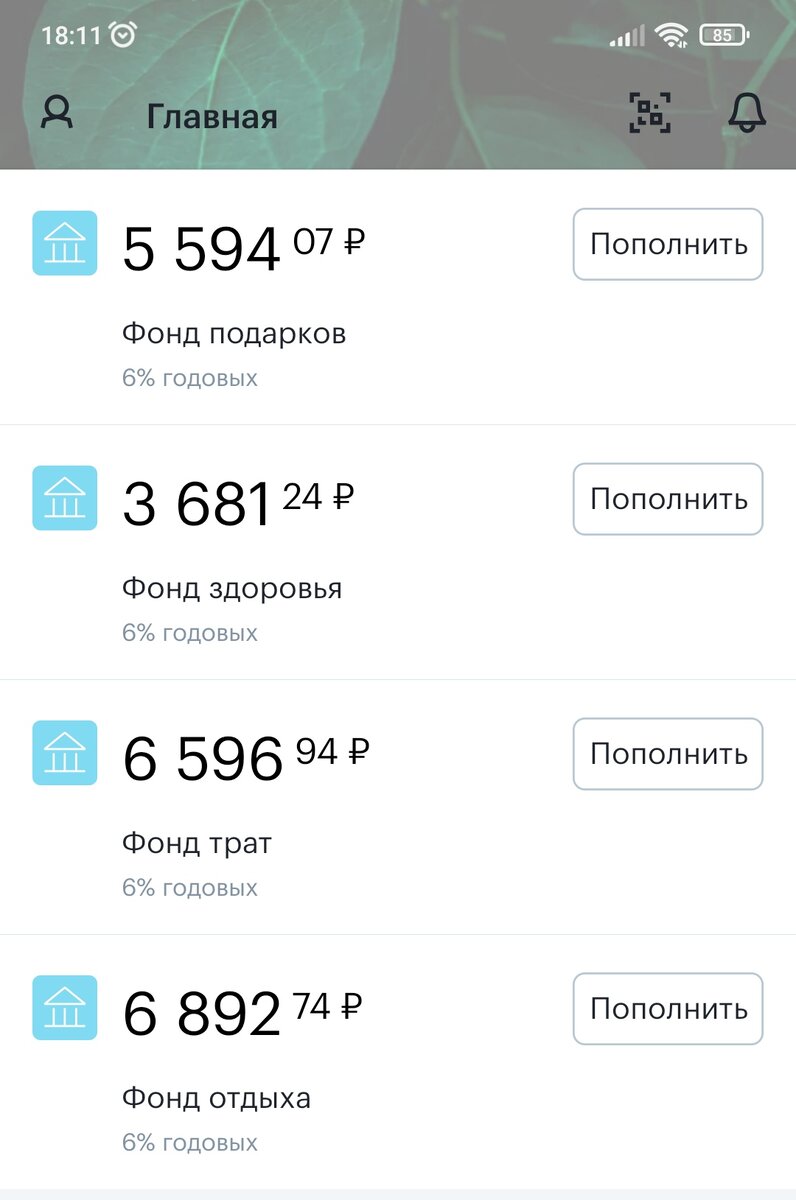Select the bank icon next to Фонд подарков
The image size is (796, 1200).
[65, 243]
